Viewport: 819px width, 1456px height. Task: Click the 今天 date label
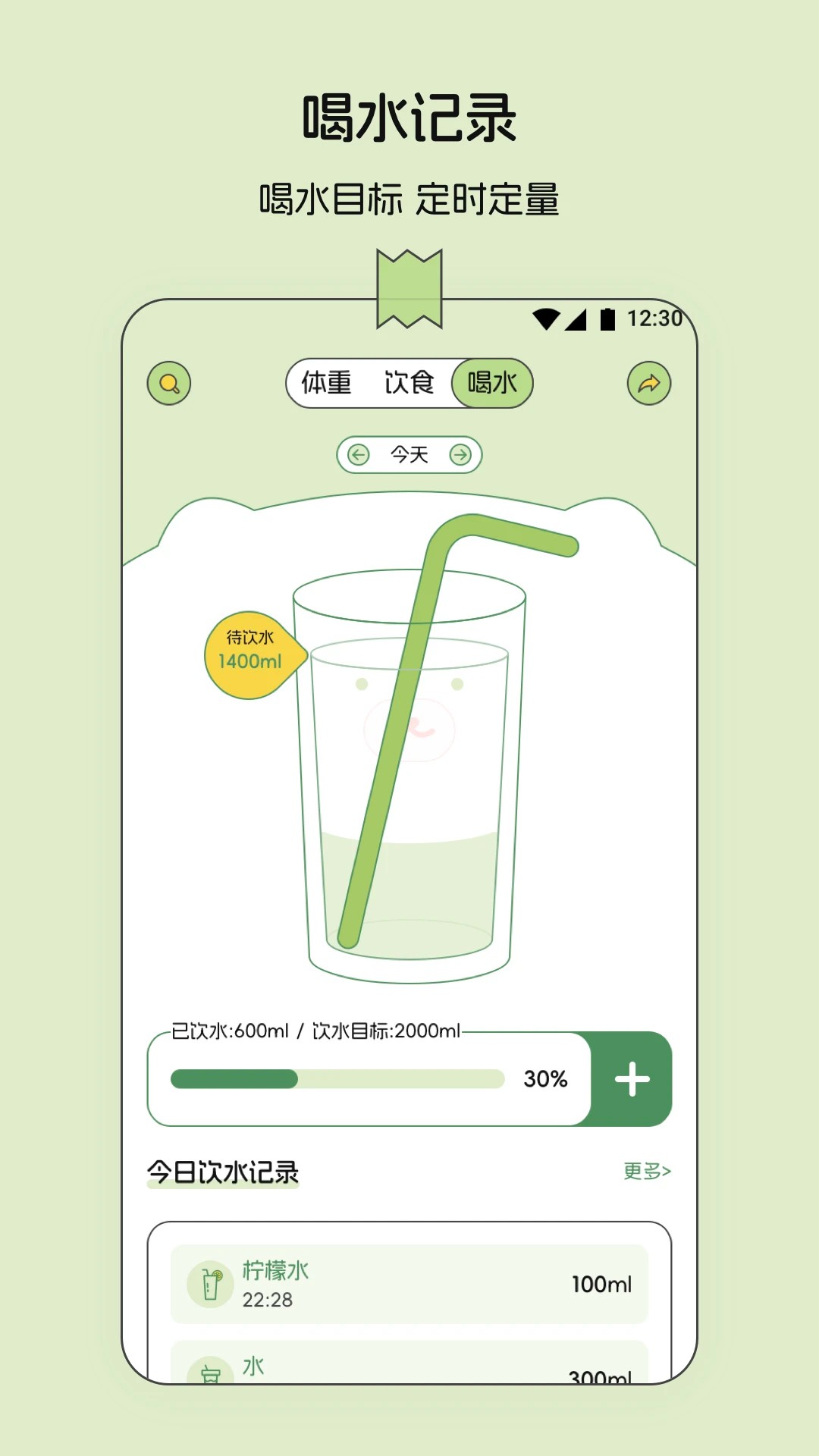tap(408, 455)
